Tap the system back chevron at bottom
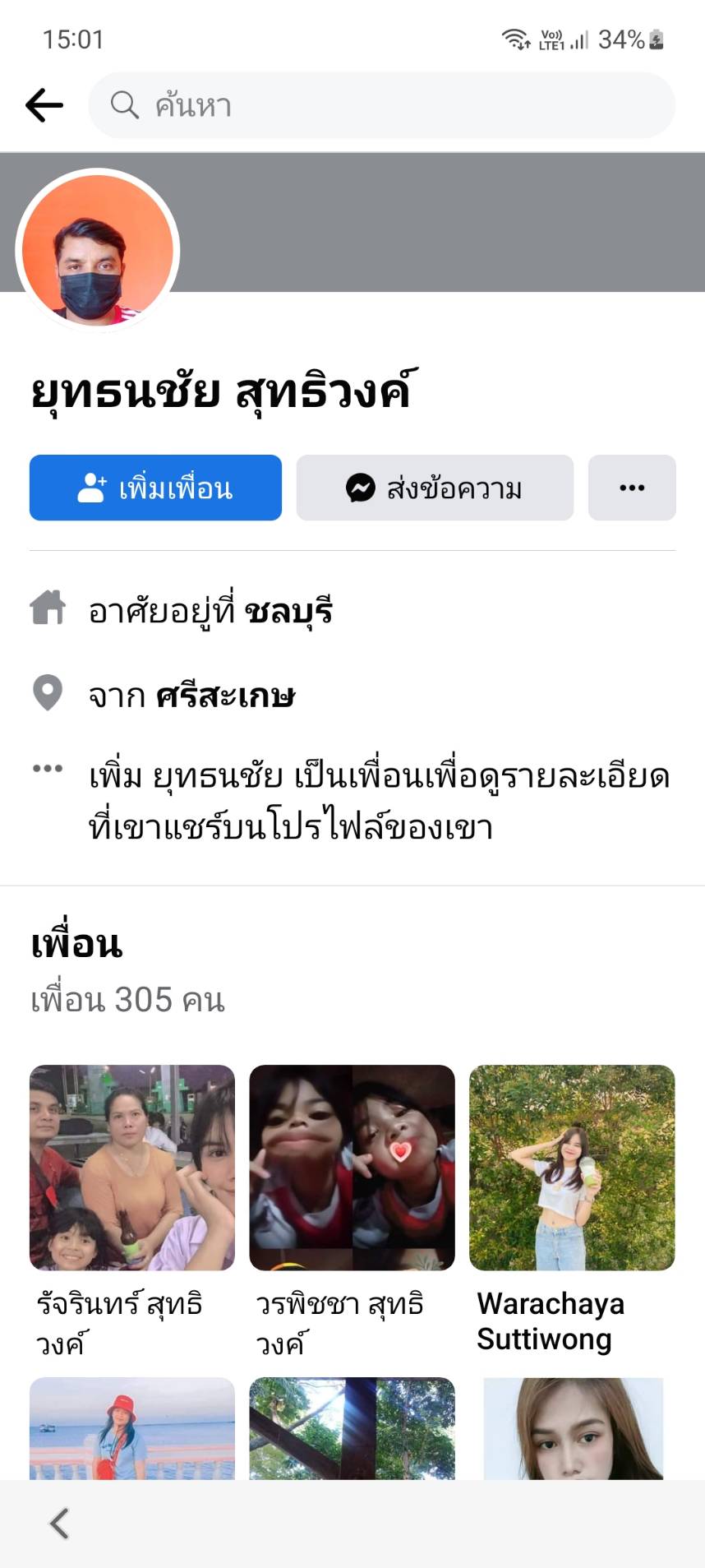Screen dimensions: 705x1568 pyautogui.click(x=59, y=1523)
